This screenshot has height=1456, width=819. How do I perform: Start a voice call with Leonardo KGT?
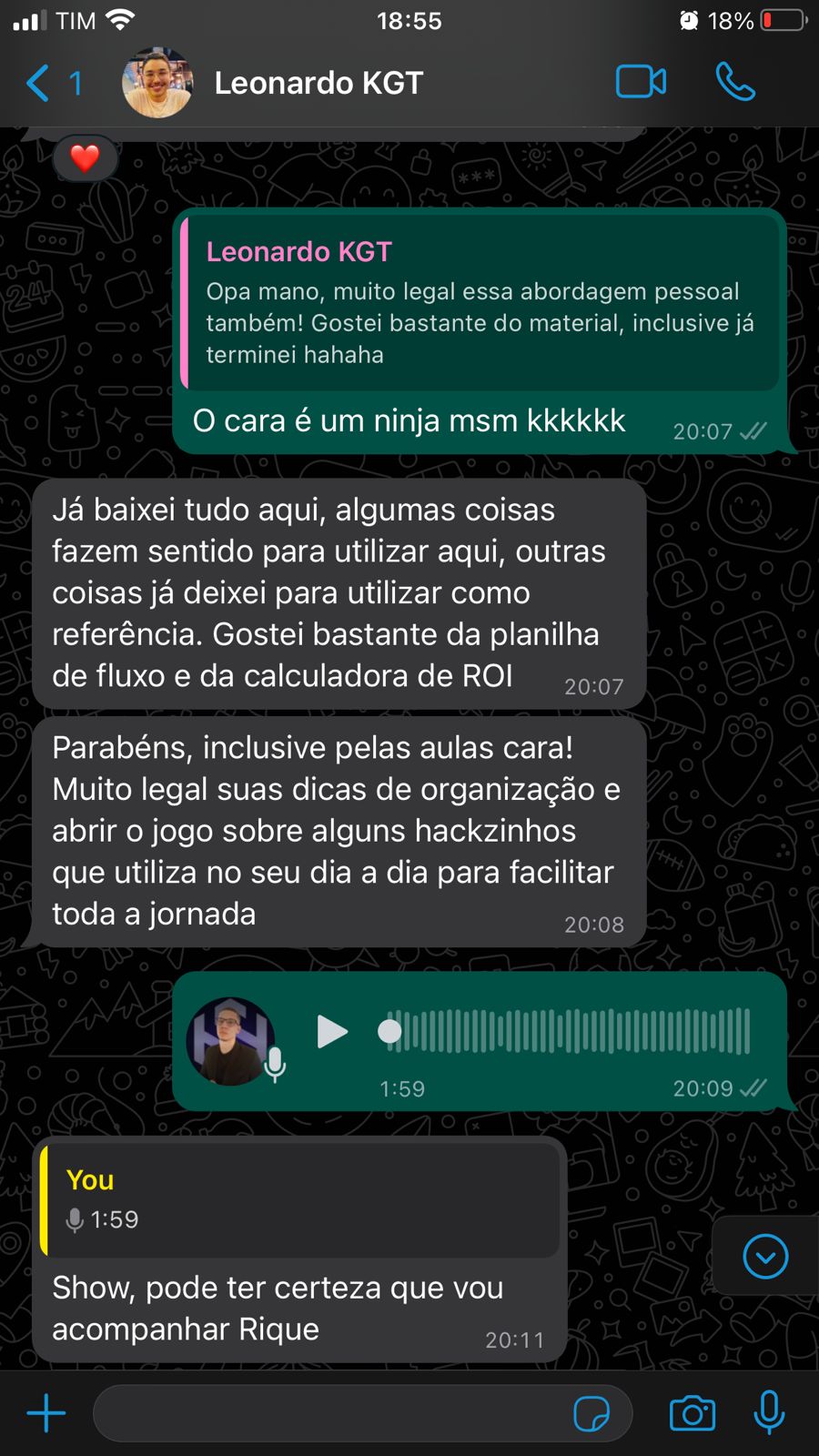click(x=735, y=82)
